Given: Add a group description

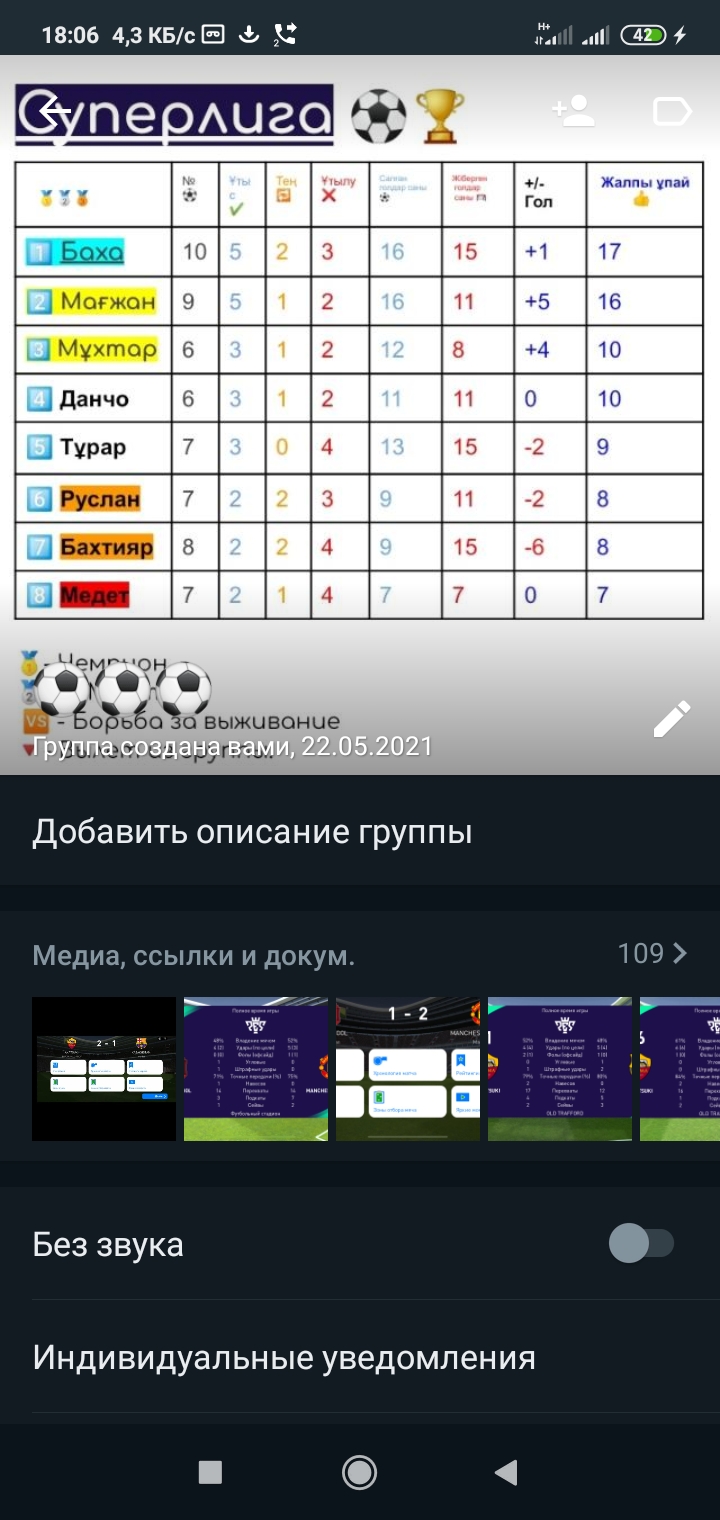Looking at the screenshot, I should pos(252,832).
